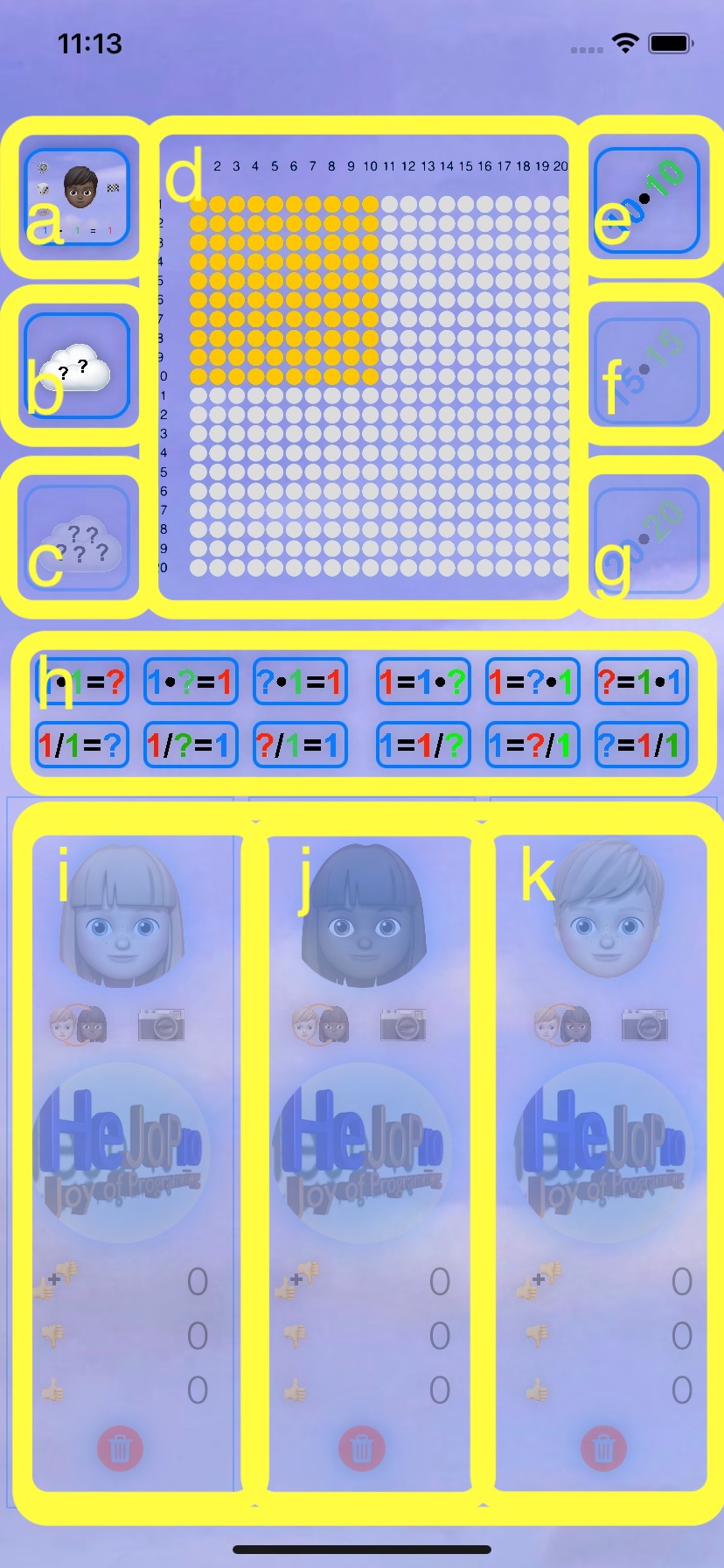The image size is (724, 1568).
Task: Tap the cloud with five question marks
Action: (77, 539)
